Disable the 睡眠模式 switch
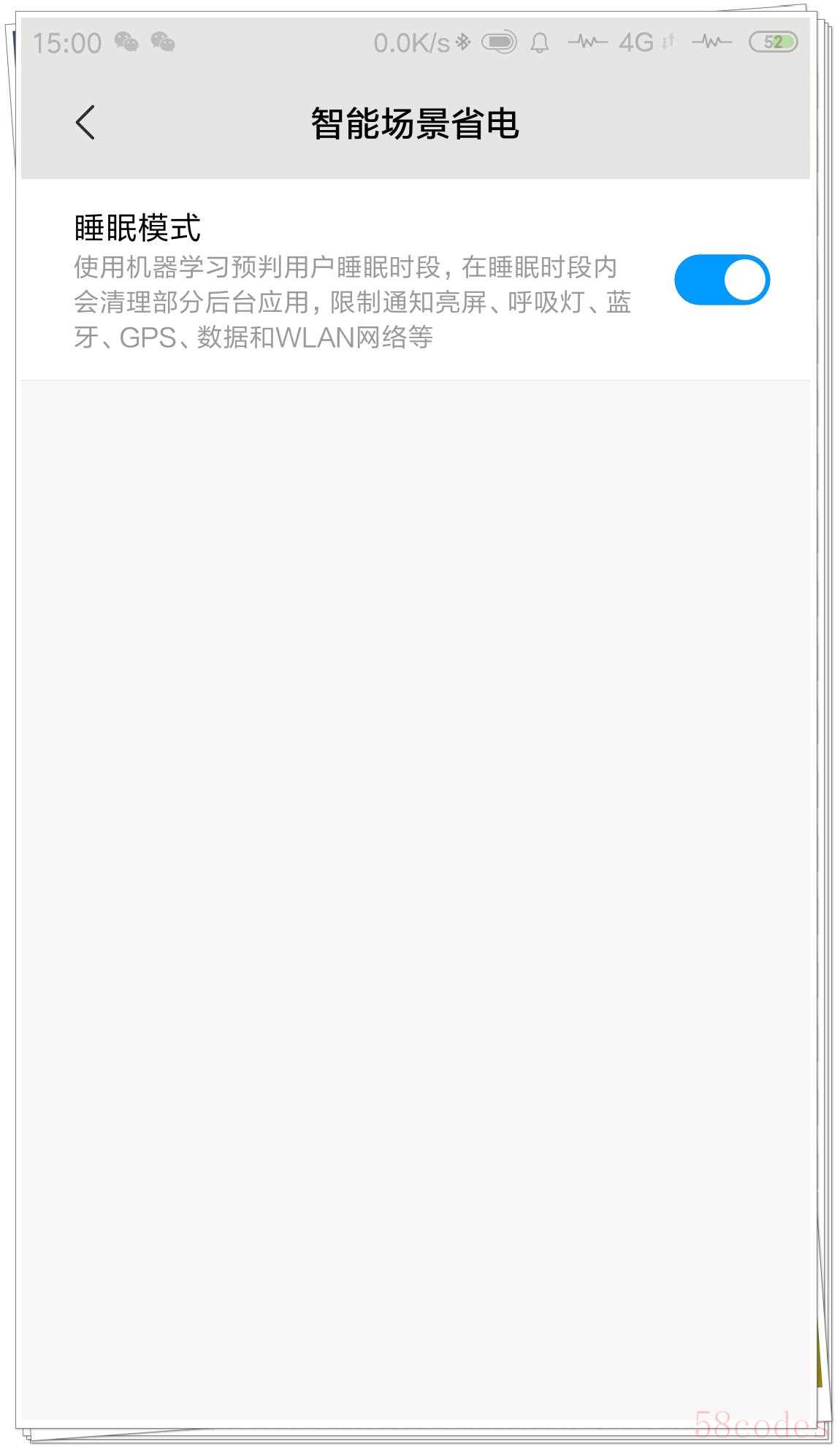840x1447 pixels. tap(722, 280)
